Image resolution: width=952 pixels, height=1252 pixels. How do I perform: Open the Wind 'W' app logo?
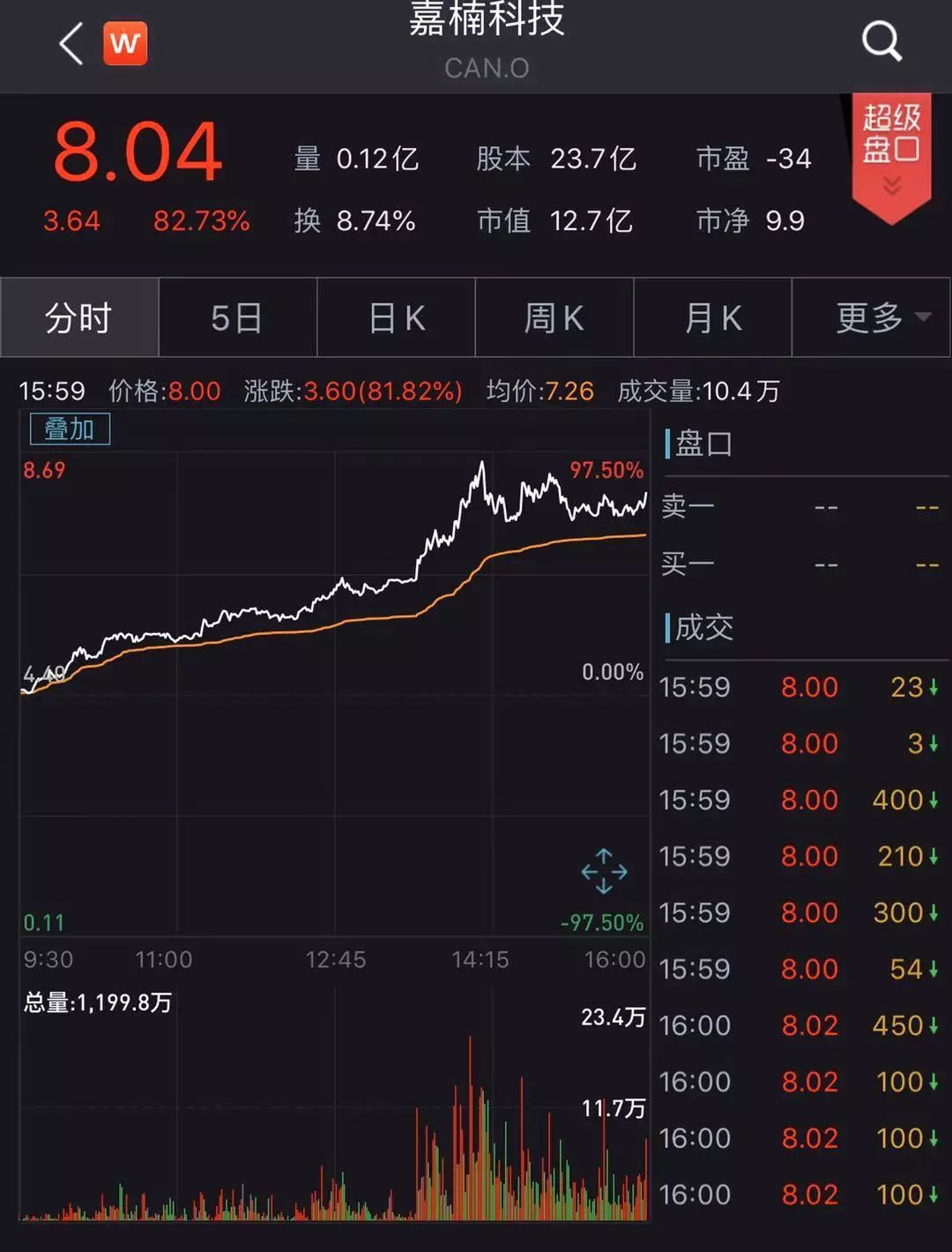125,43
